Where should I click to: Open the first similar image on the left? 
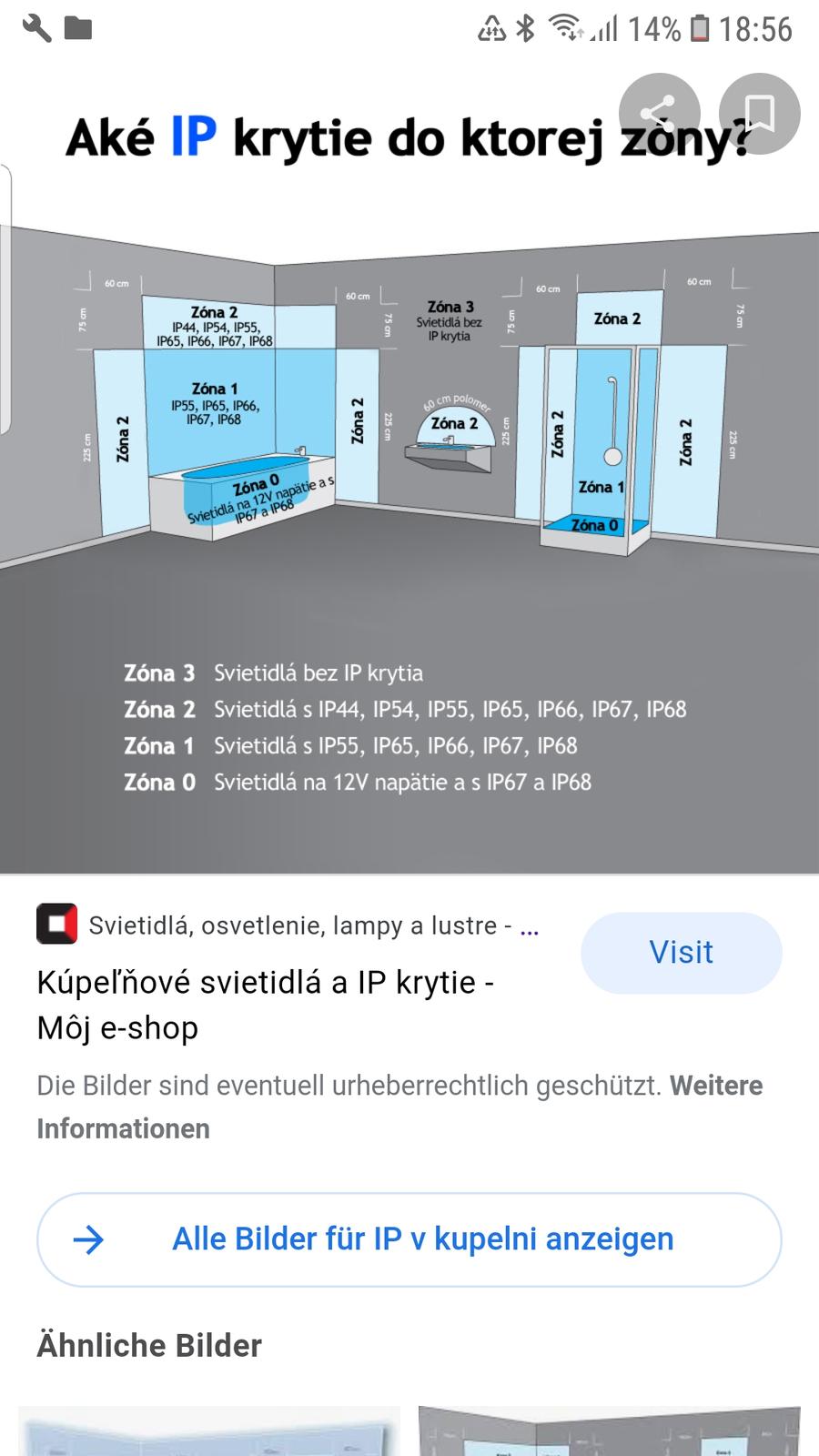tap(209, 1431)
